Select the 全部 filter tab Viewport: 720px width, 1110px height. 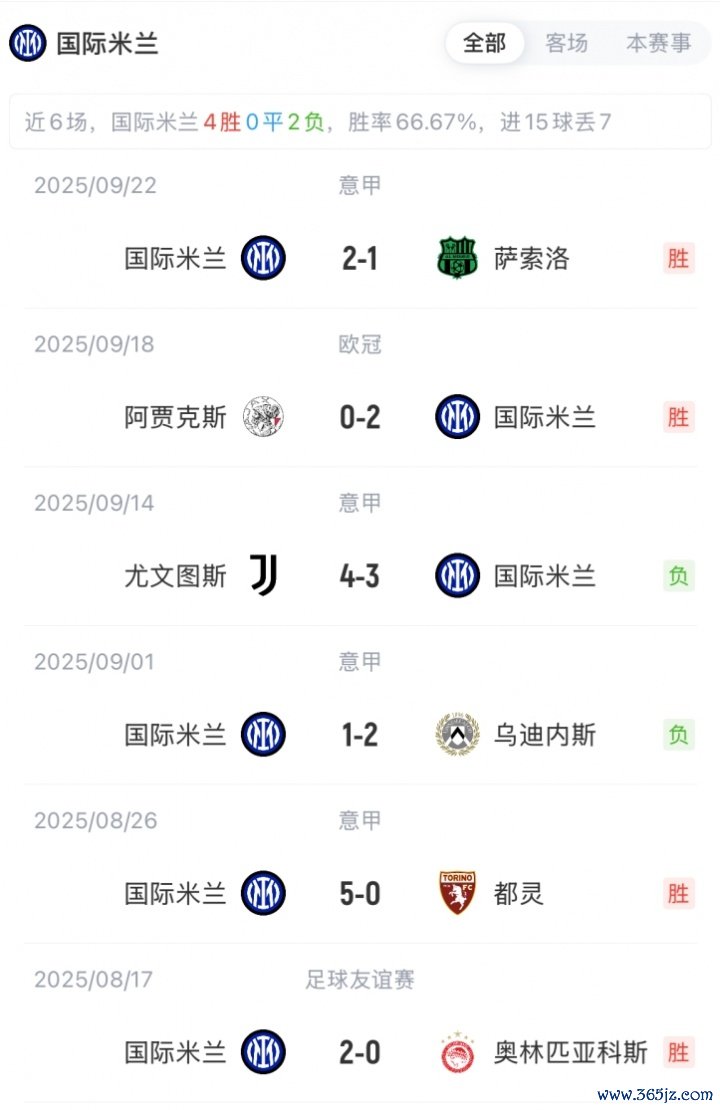[485, 43]
